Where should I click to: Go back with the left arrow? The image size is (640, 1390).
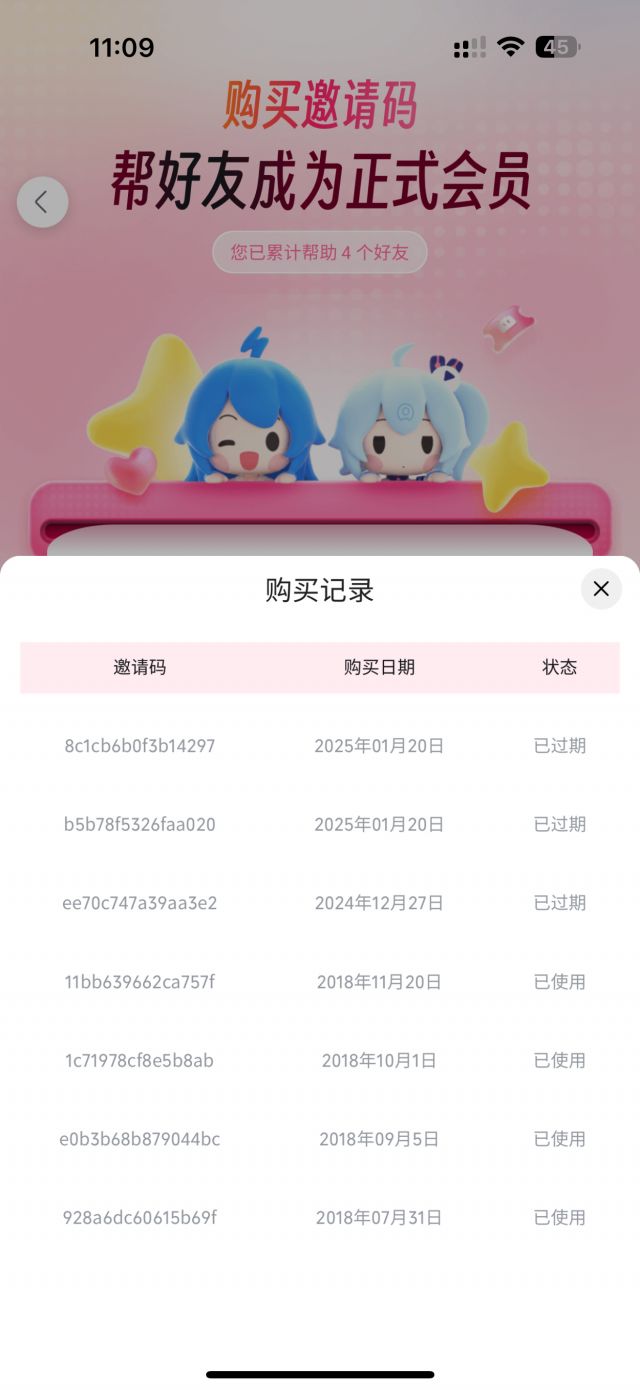click(42, 202)
